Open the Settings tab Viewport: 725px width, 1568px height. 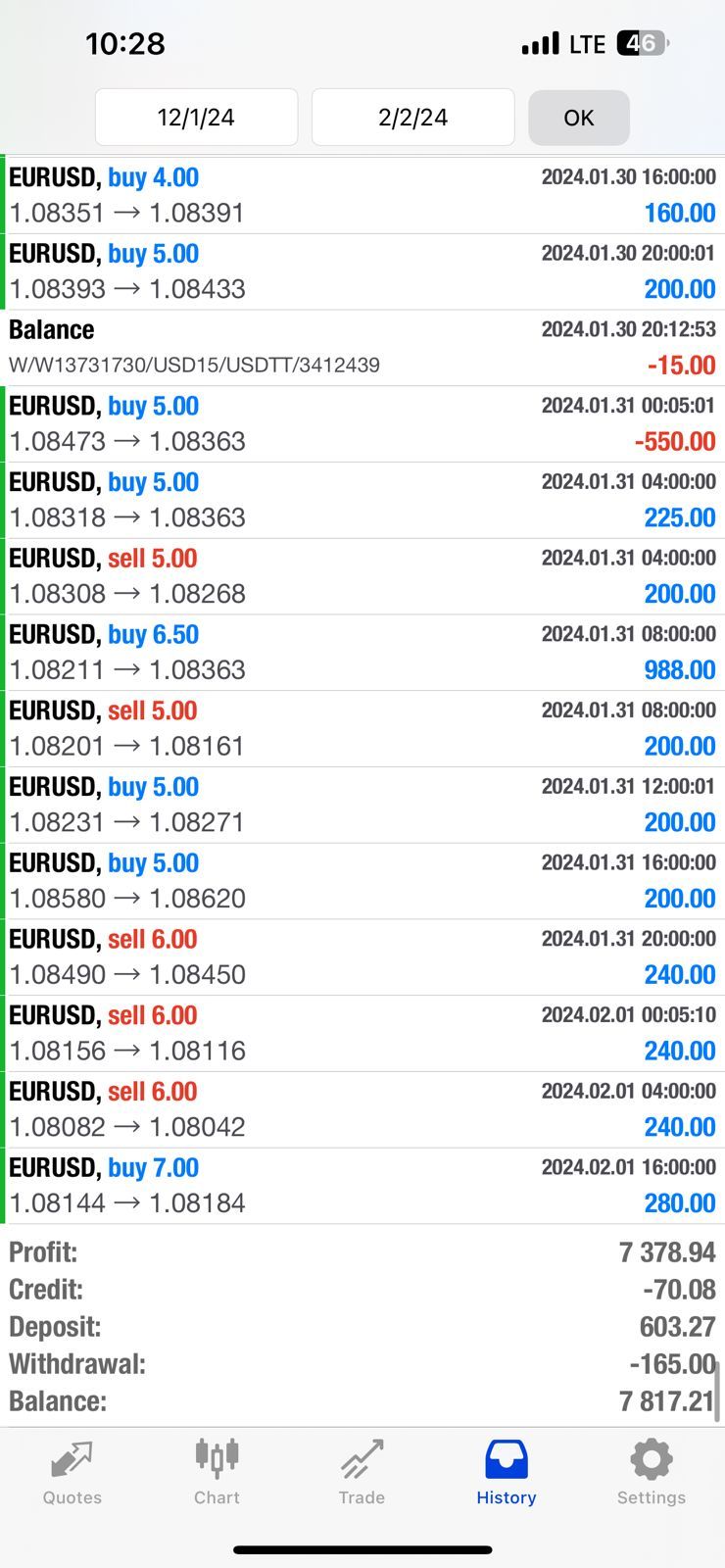click(x=652, y=1472)
